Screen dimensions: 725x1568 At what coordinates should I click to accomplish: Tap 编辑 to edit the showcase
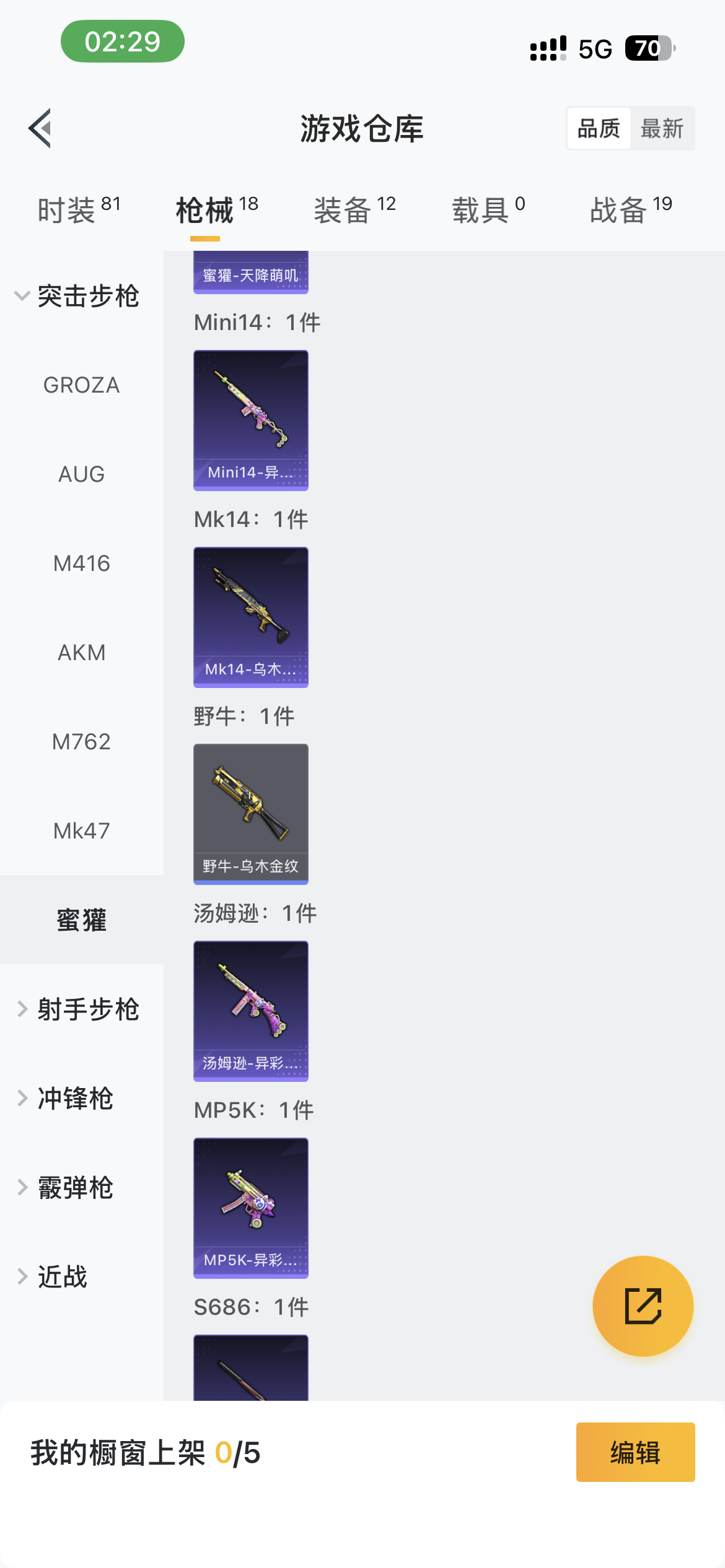coord(635,1452)
